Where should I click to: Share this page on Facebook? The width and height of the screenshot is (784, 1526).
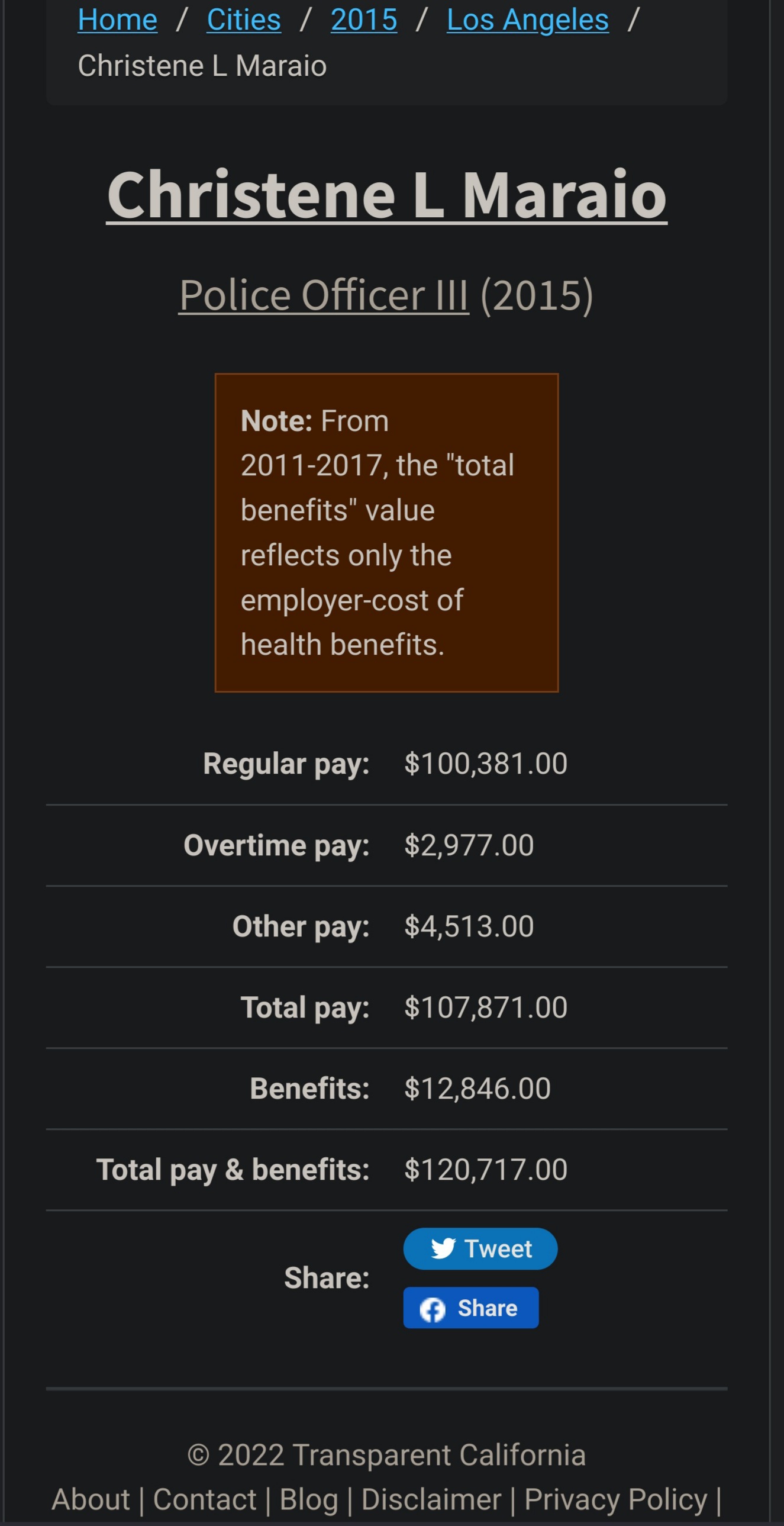471,1308
